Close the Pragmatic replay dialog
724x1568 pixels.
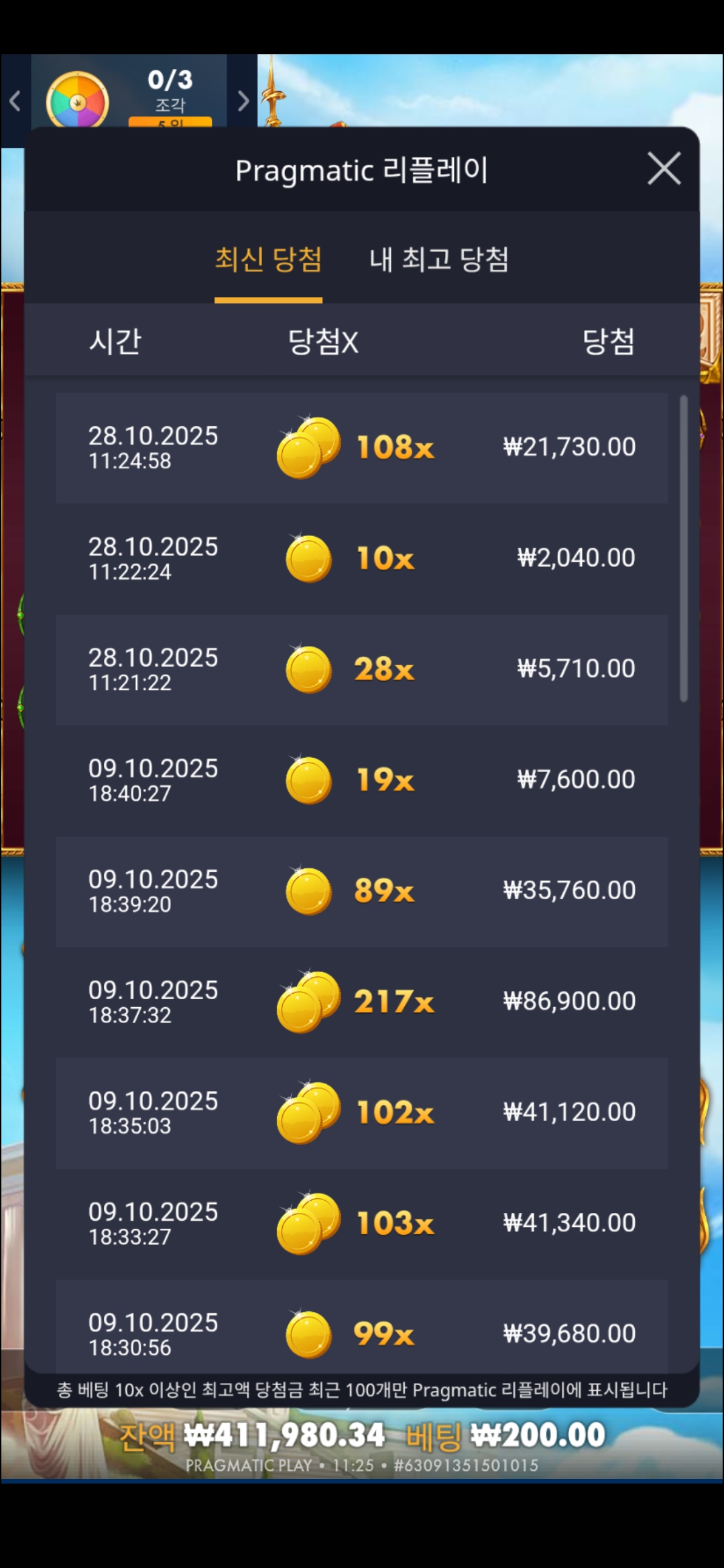[664, 168]
